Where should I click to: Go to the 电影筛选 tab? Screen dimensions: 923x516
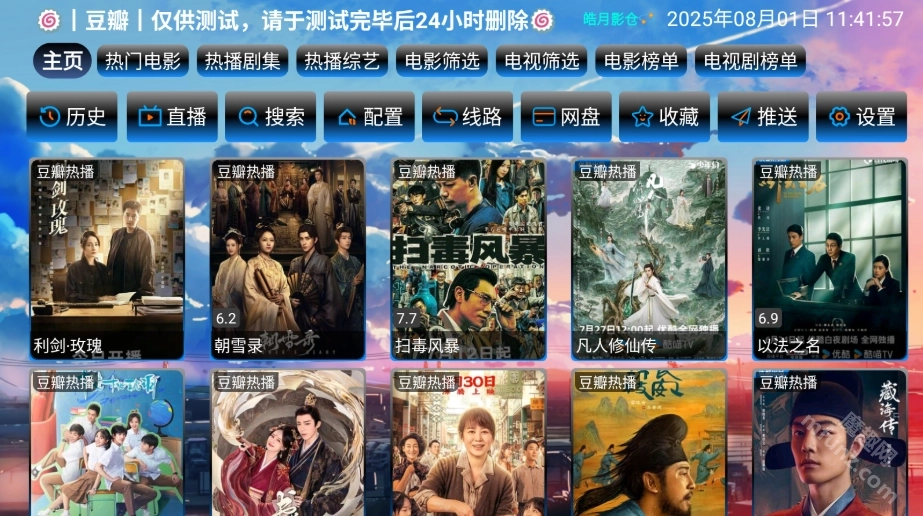point(442,61)
